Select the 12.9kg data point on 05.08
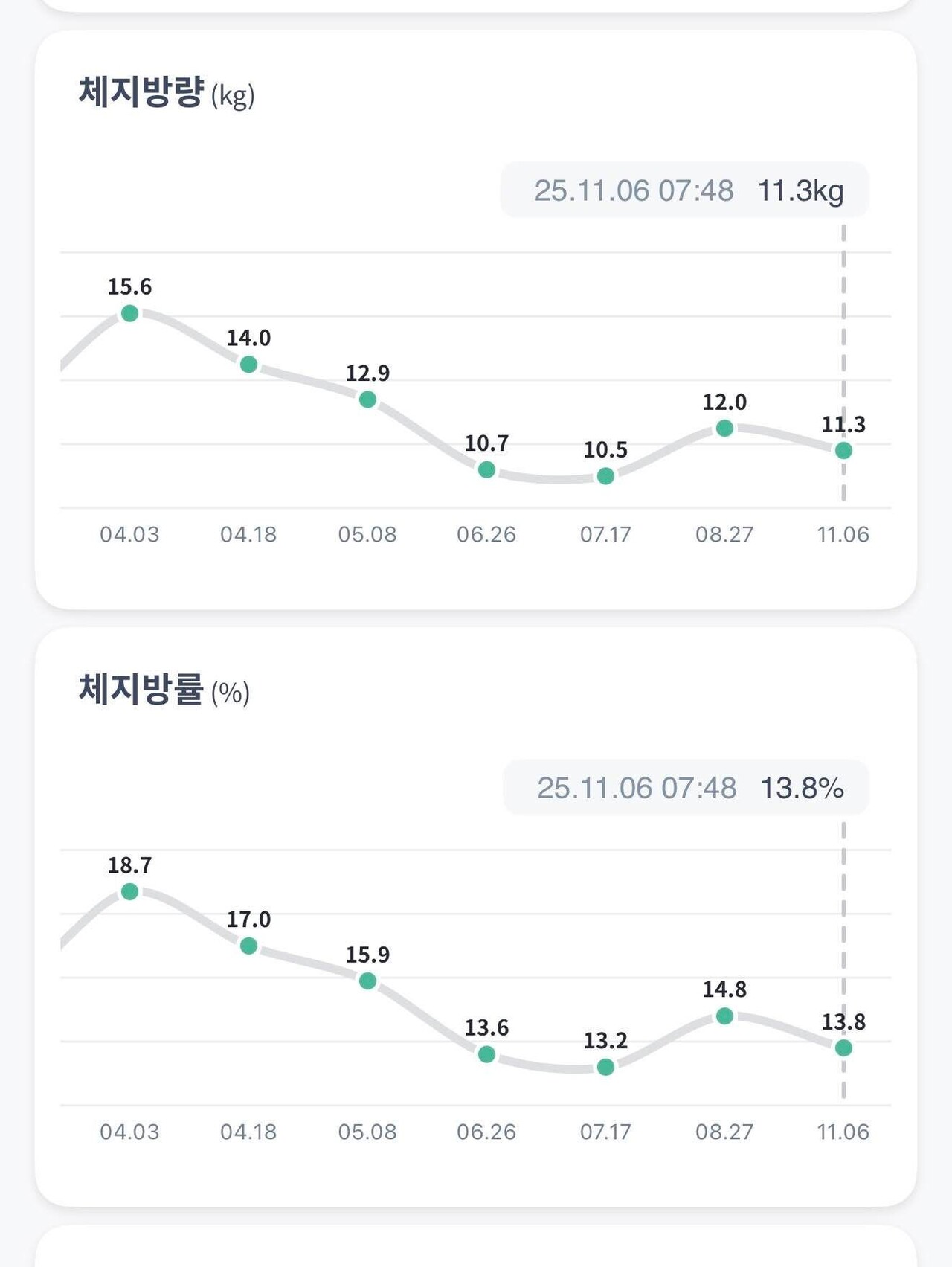 click(367, 400)
